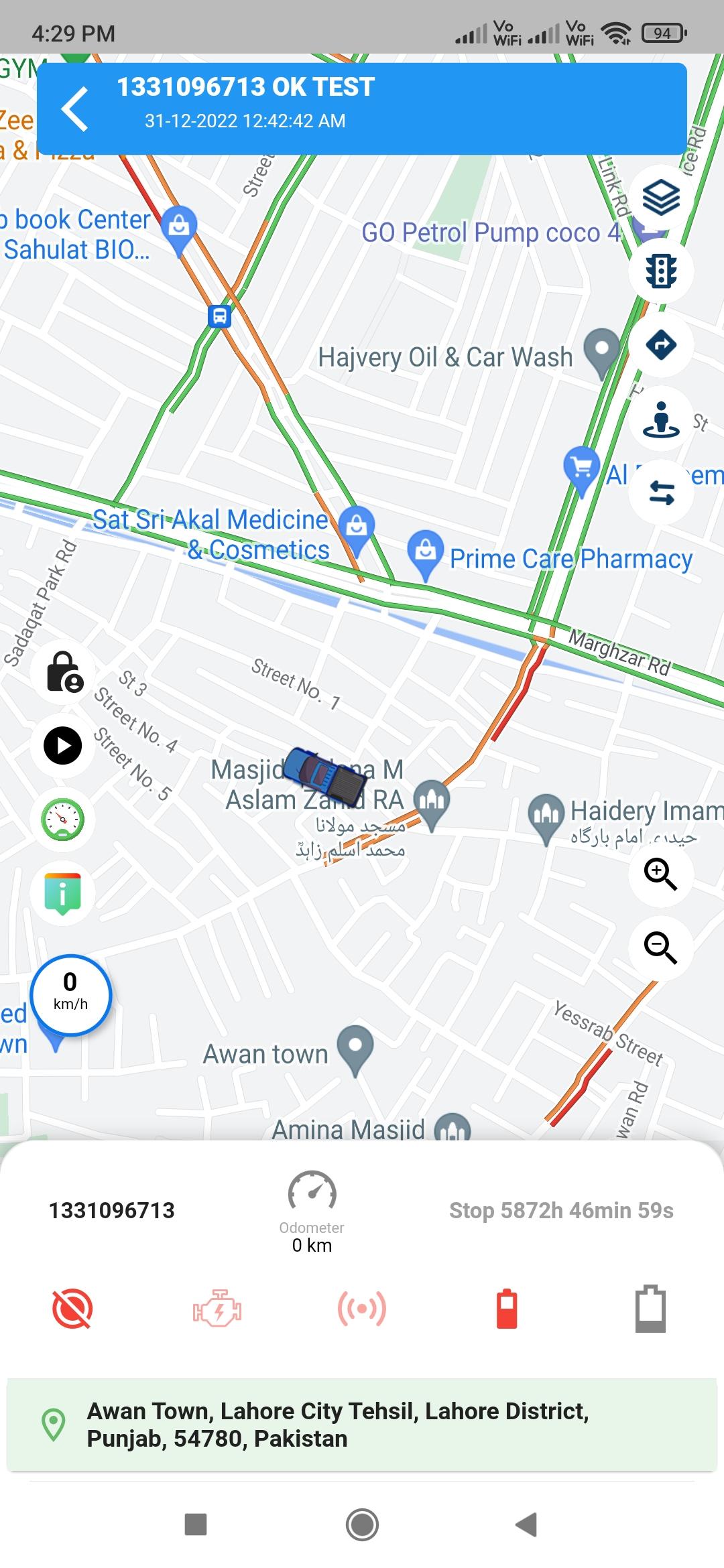Select the blue truck marker on the map

325,776
